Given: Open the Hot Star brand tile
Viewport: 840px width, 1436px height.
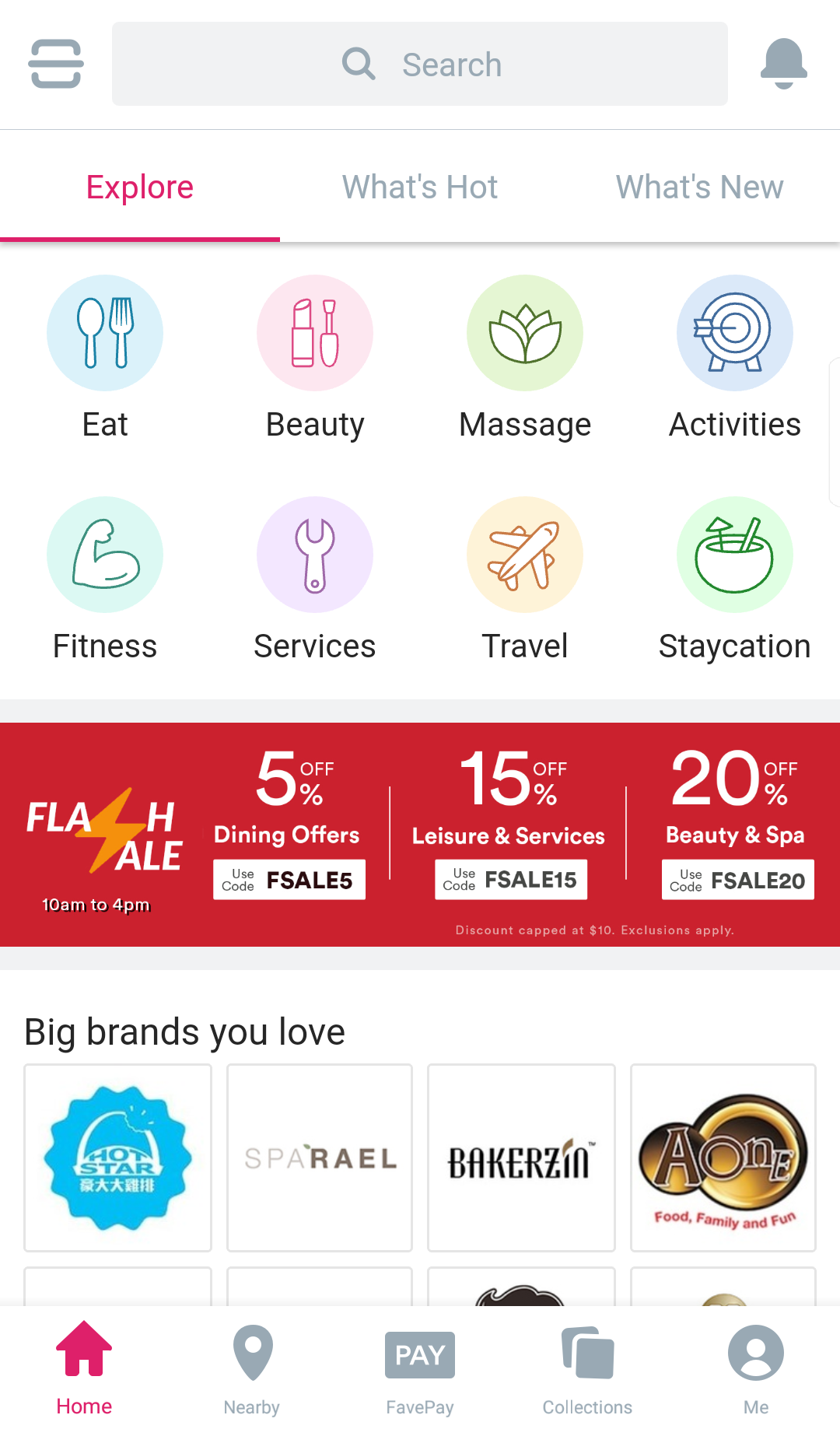Looking at the screenshot, I should pos(117,1158).
